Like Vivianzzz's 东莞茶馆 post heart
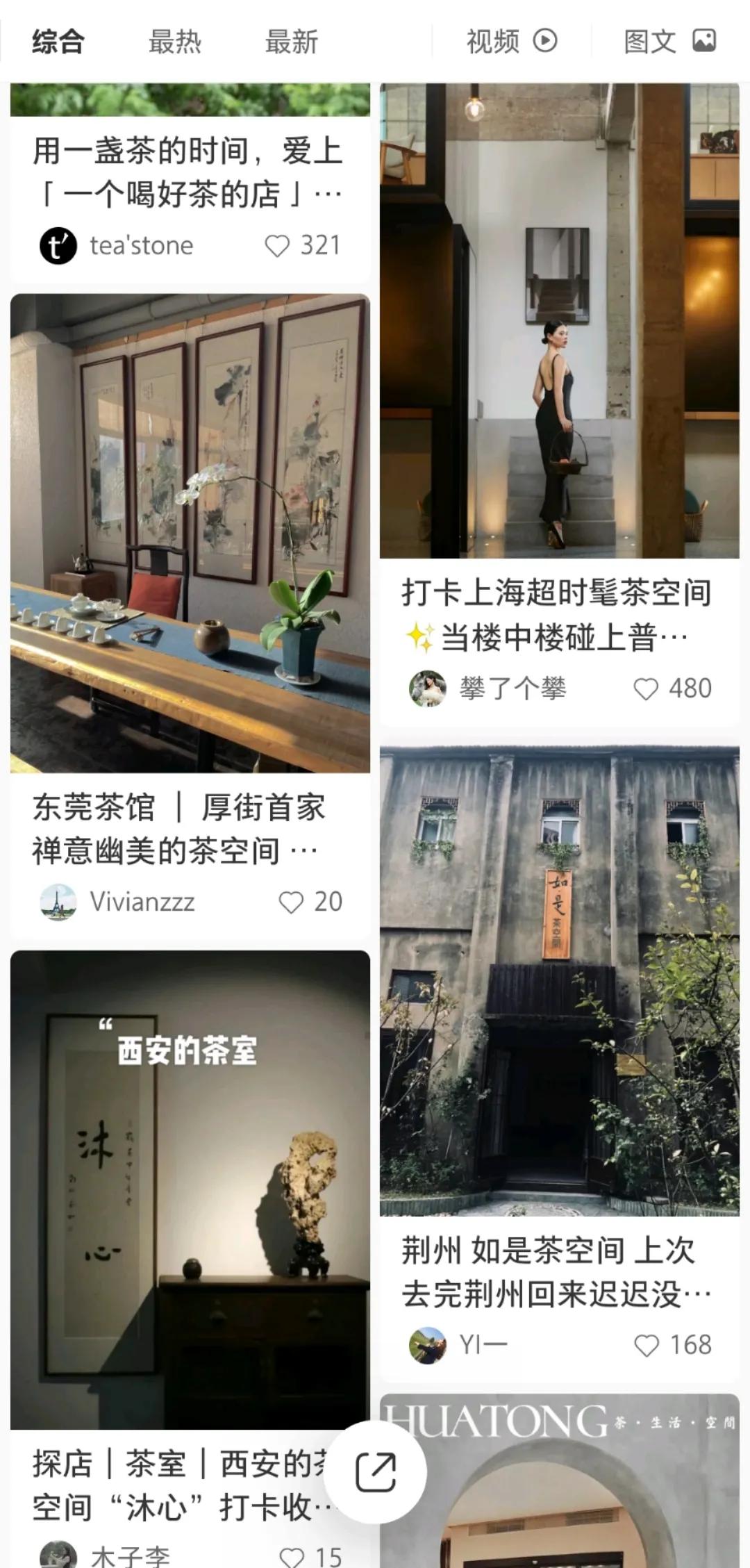This screenshot has height=1568, width=750. (x=290, y=902)
